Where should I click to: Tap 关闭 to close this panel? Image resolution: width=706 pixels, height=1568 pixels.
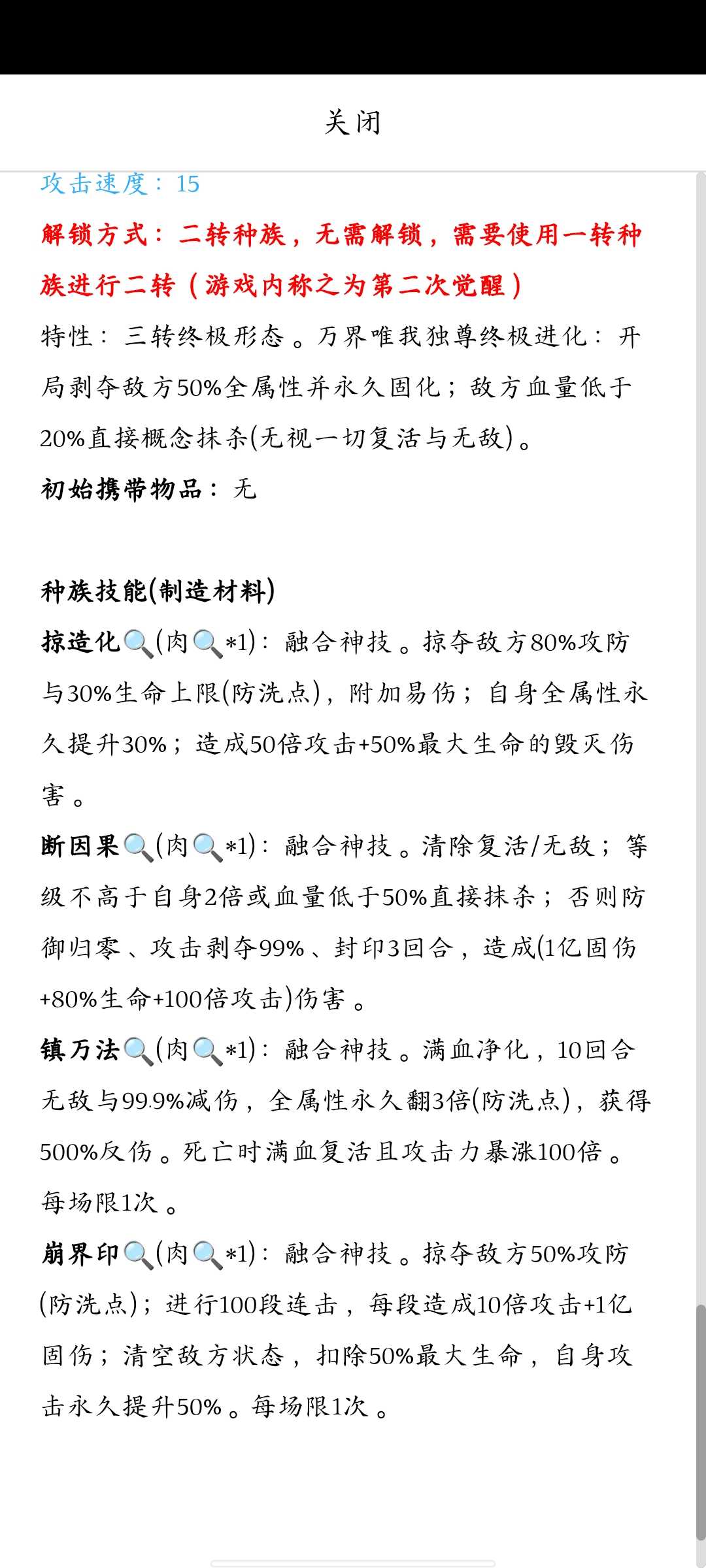[352, 123]
